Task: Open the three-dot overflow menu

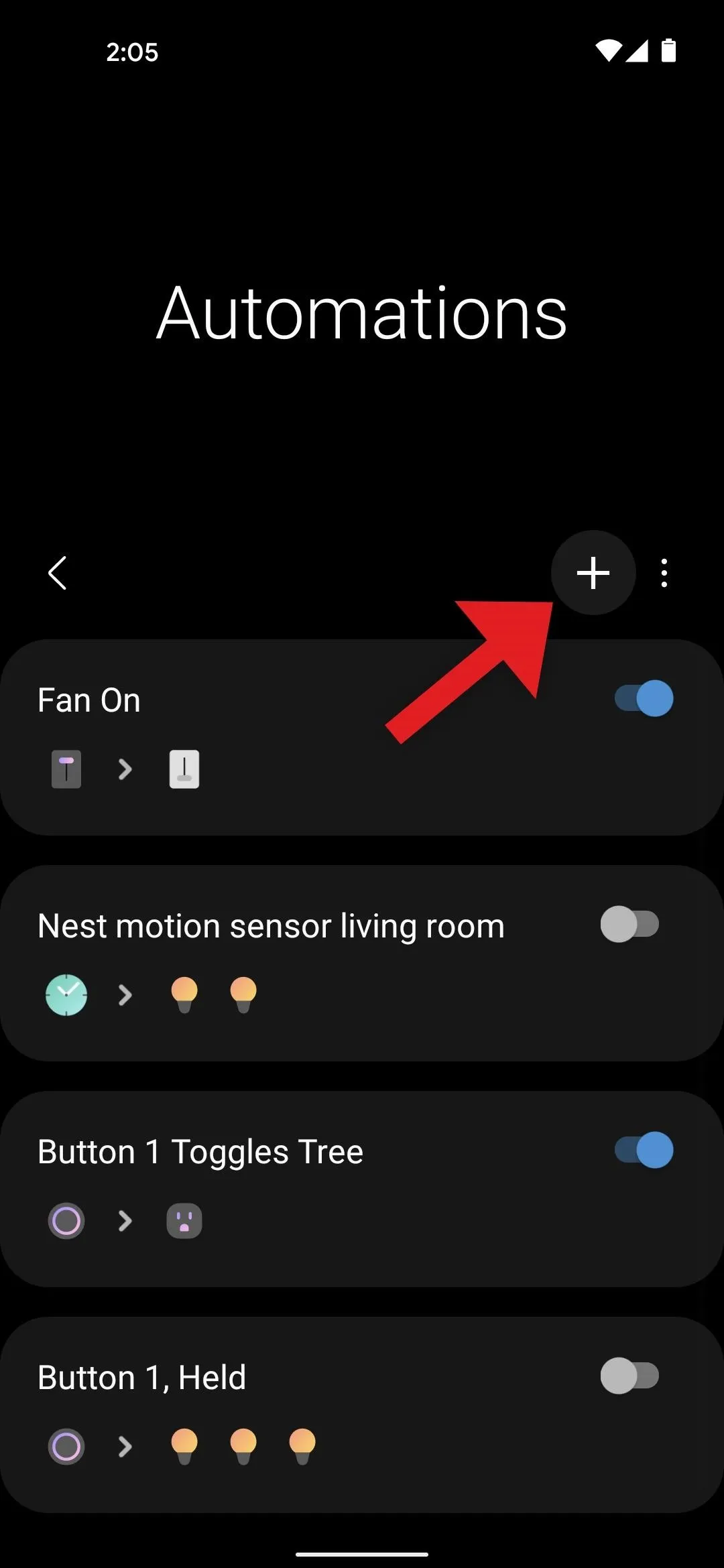Action: pyautogui.click(x=664, y=573)
